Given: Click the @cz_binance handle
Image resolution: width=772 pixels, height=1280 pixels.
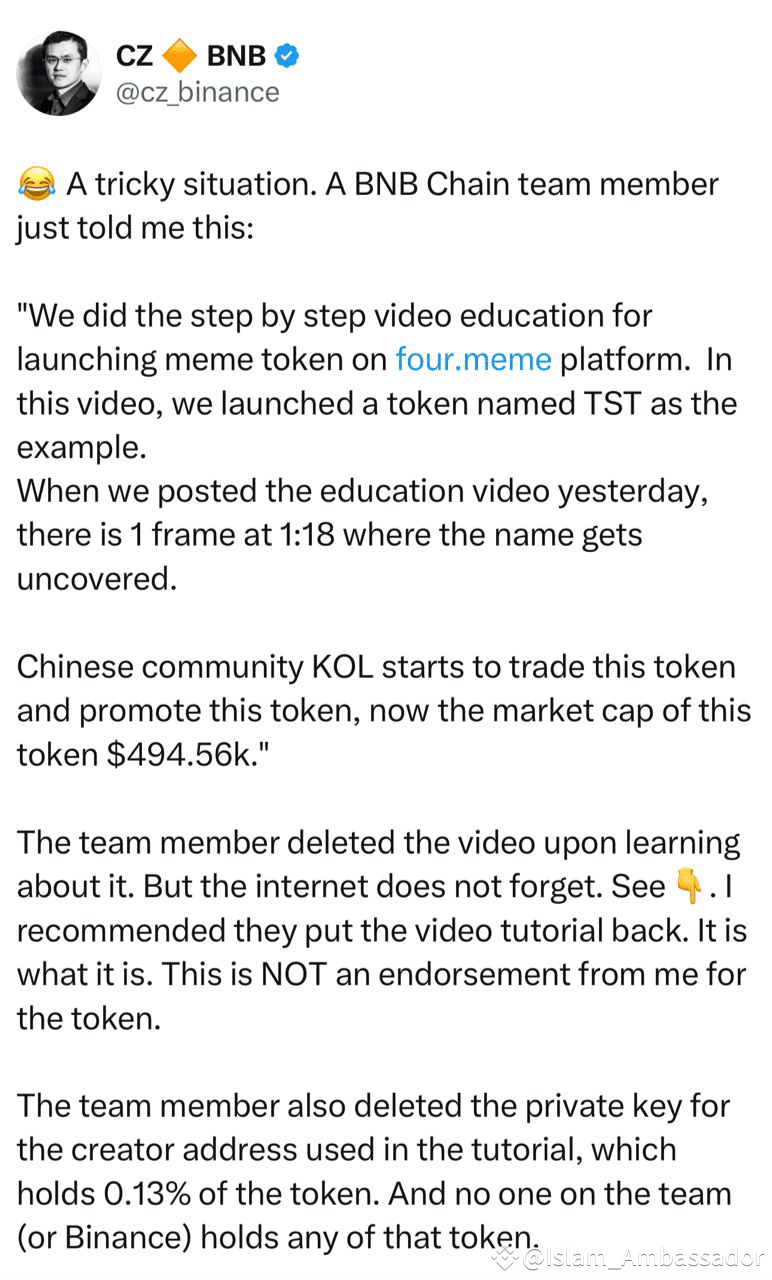Looking at the screenshot, I should pyautogui.click(x=196, y=92).
